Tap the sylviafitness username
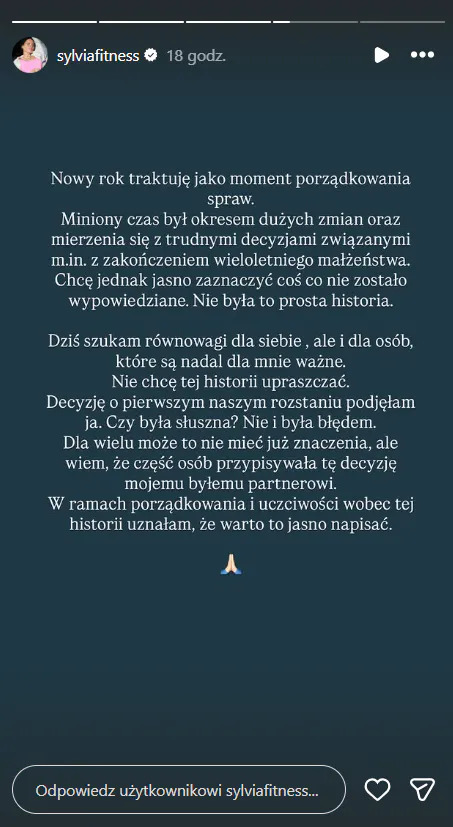 point(98,56)
